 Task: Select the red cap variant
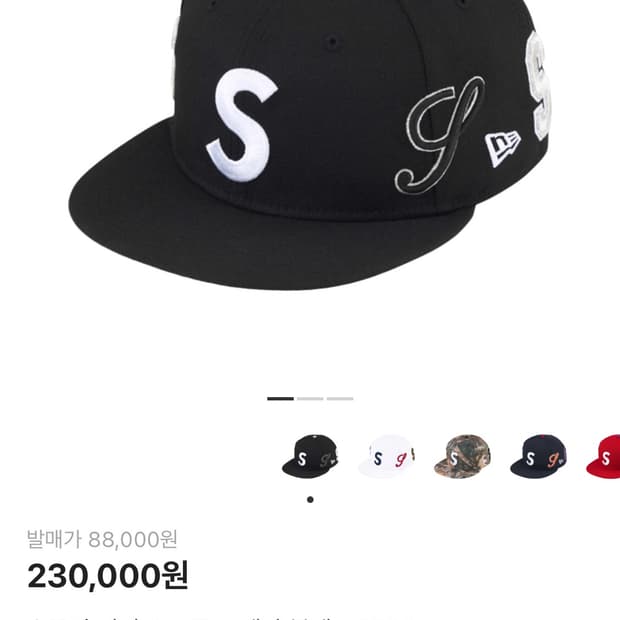coord(604,457)
